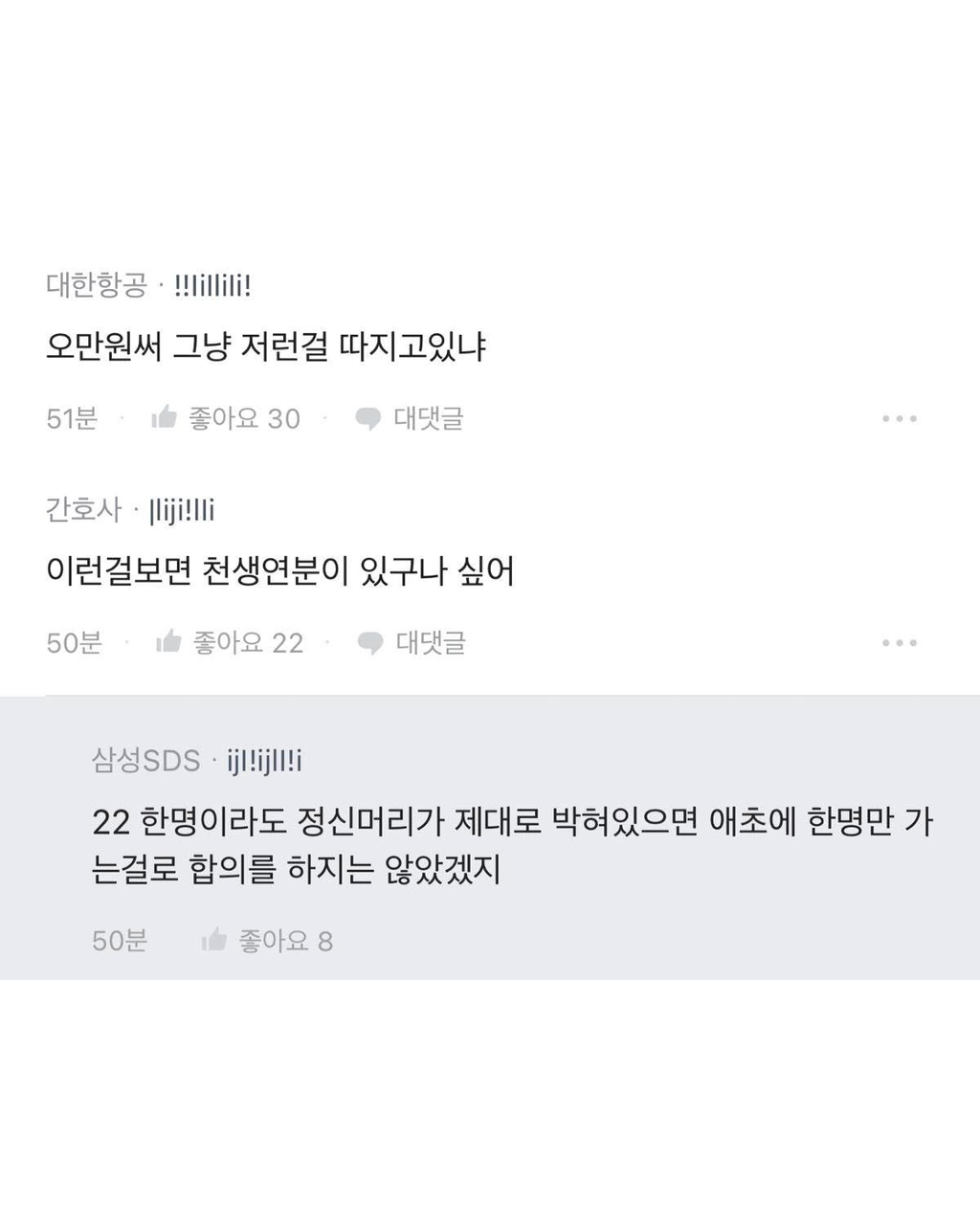The image size is (980, 1225).
Task: Like the 간호사 comment
Action: click(230, 642)
